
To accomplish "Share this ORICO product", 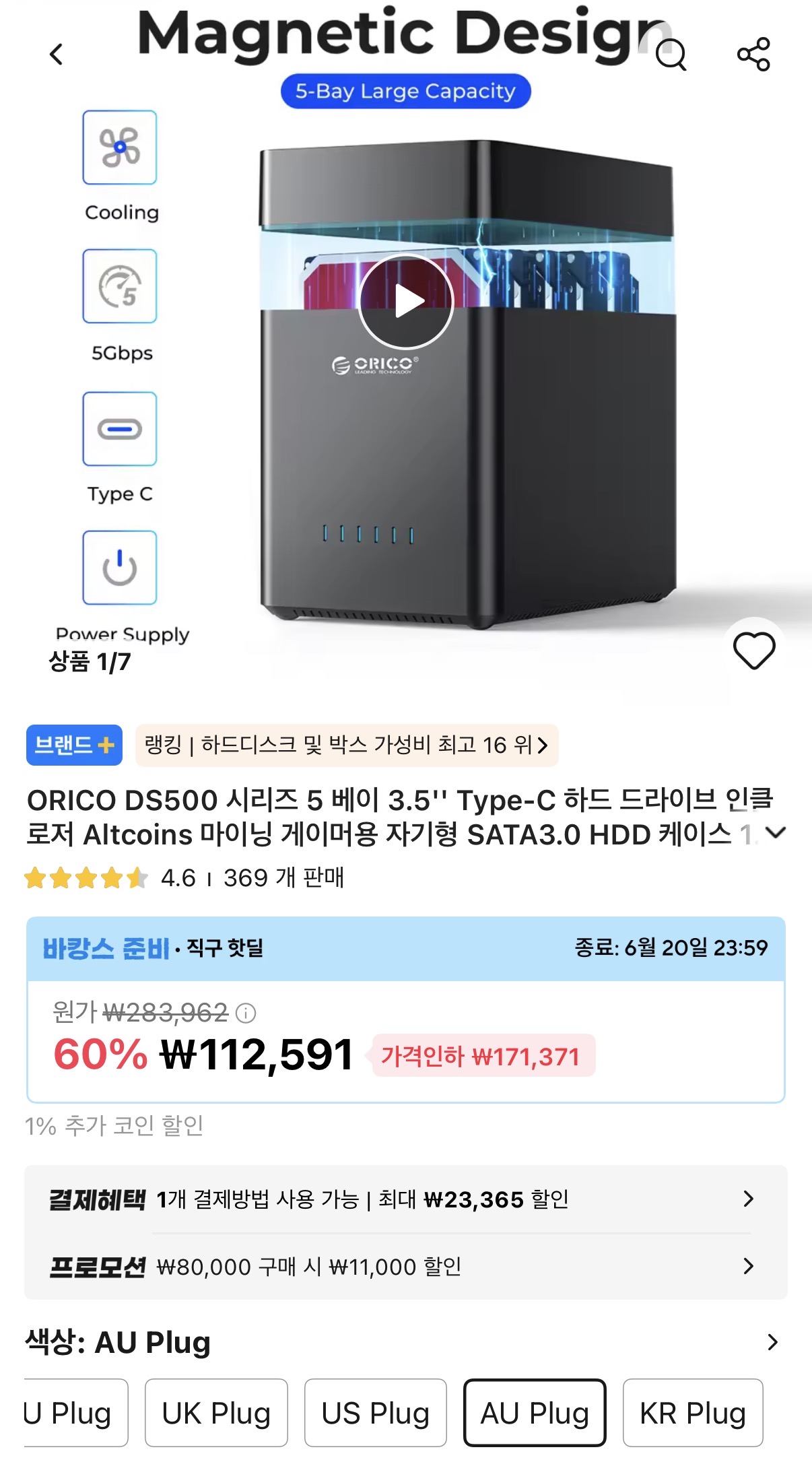I will point(753,54).
